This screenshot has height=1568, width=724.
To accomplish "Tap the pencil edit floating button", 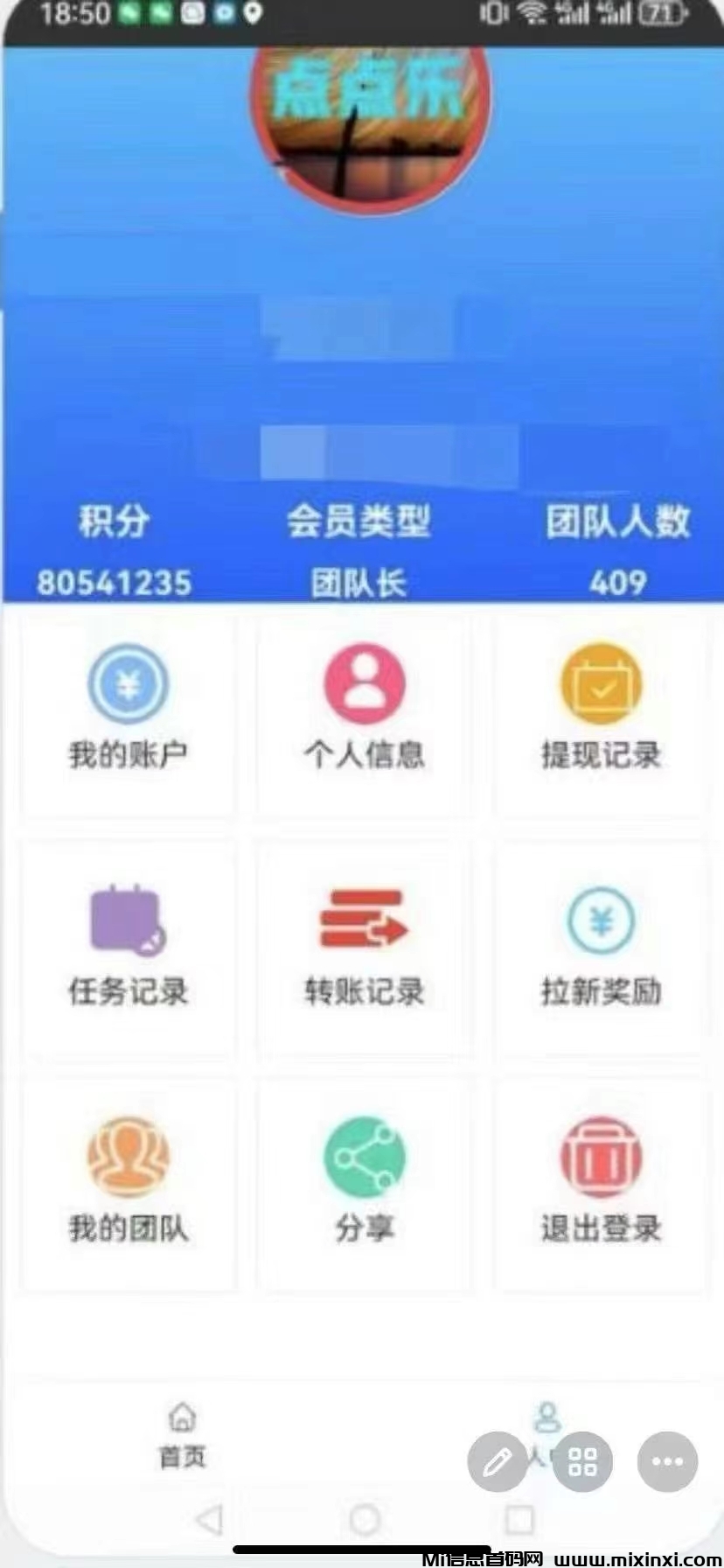I will (x=498, y=1460).
